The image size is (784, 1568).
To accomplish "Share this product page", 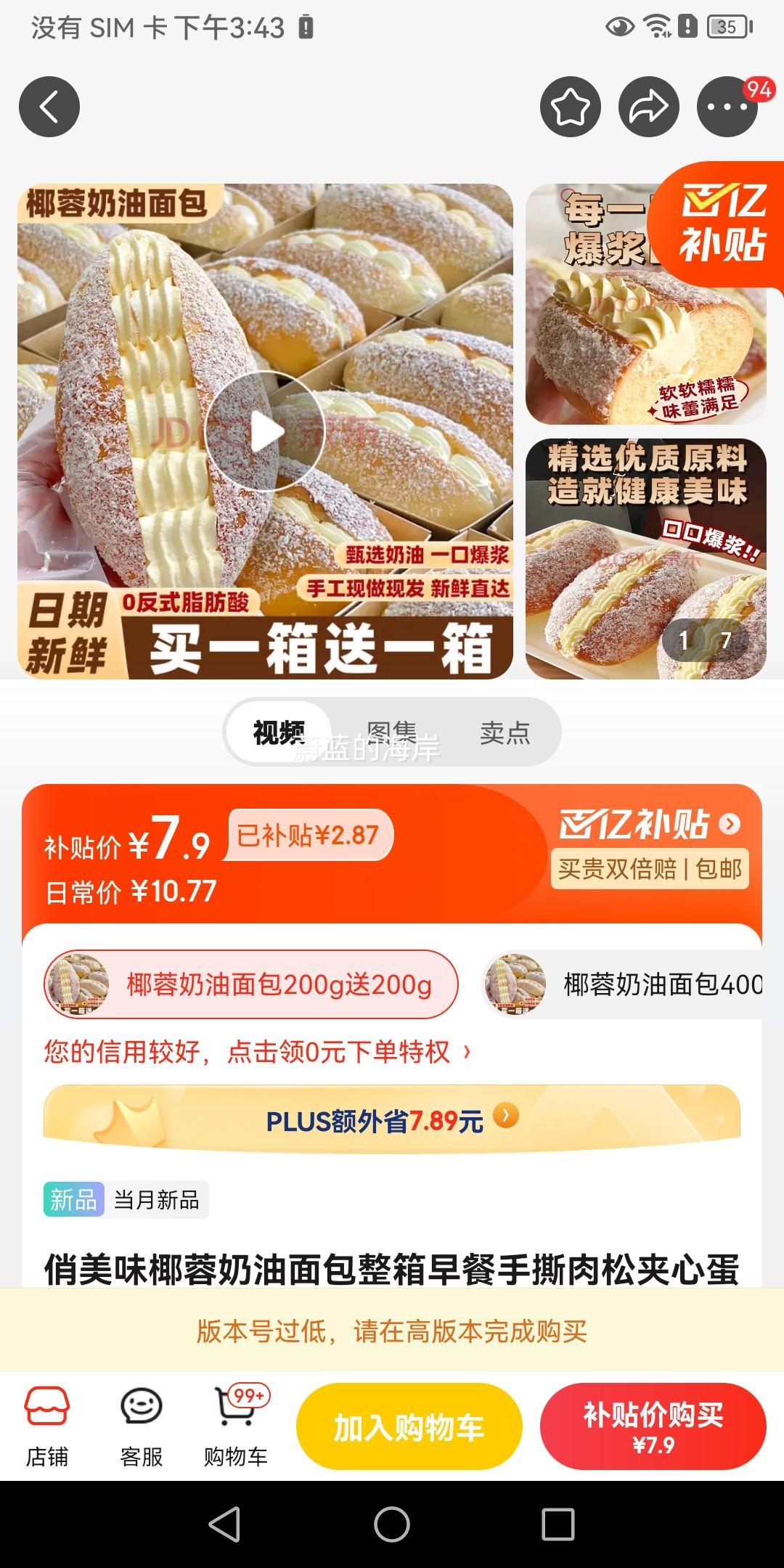I will (x=648, y=107).
